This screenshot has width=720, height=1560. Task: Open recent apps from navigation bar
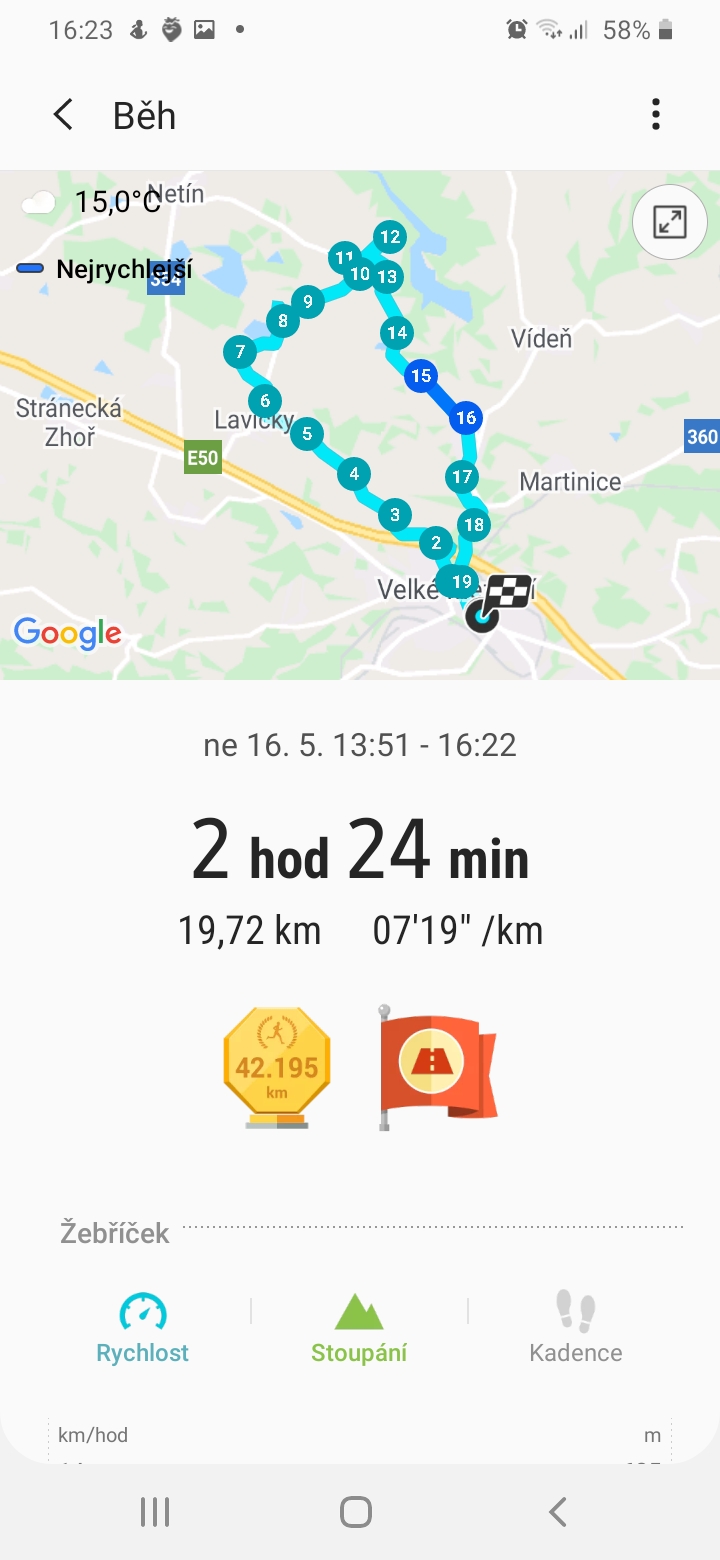pyautogui.click(x=155, y=1512)
